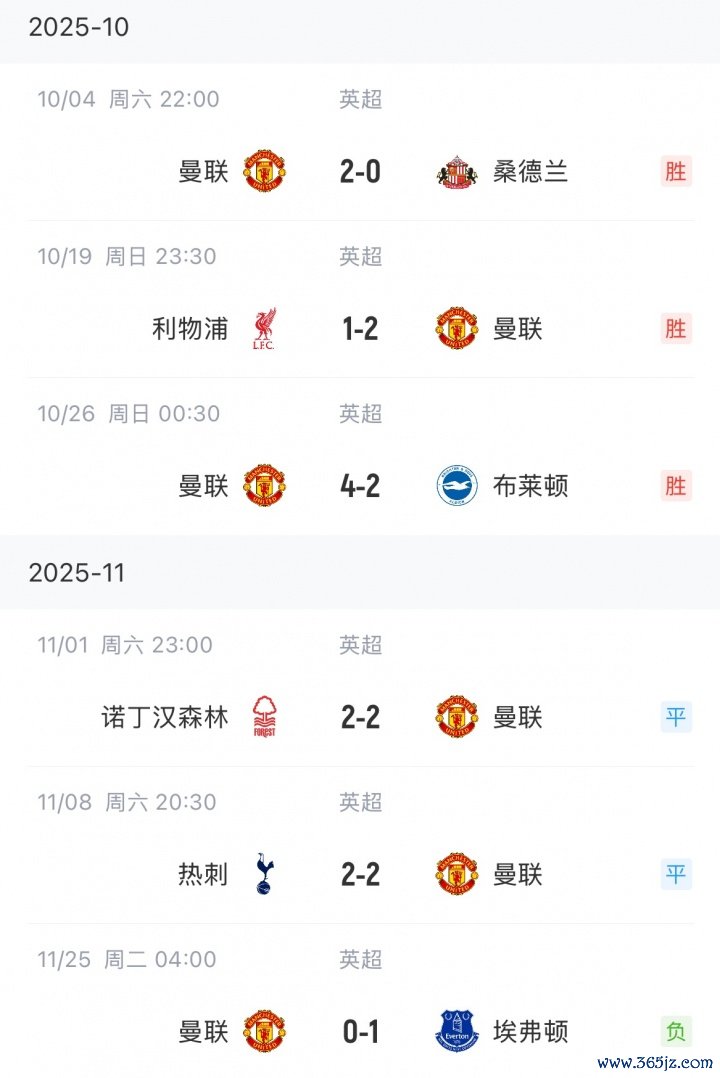The image size is (720, 1078).
Task: Open the 曼联 2-0 桑德兰 match
Action: (360, 172)
